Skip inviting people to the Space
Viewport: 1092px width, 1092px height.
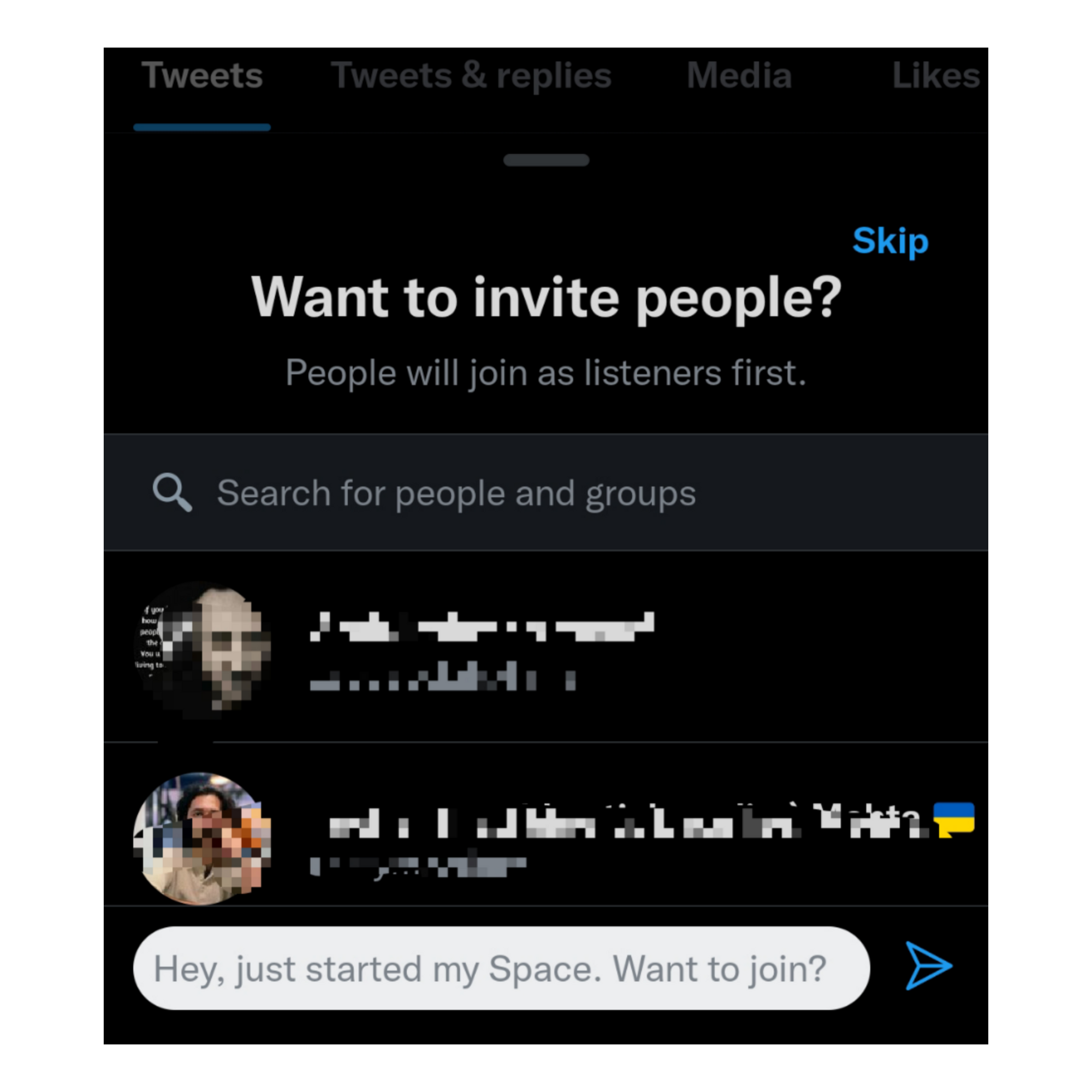[x=890, y=241]
